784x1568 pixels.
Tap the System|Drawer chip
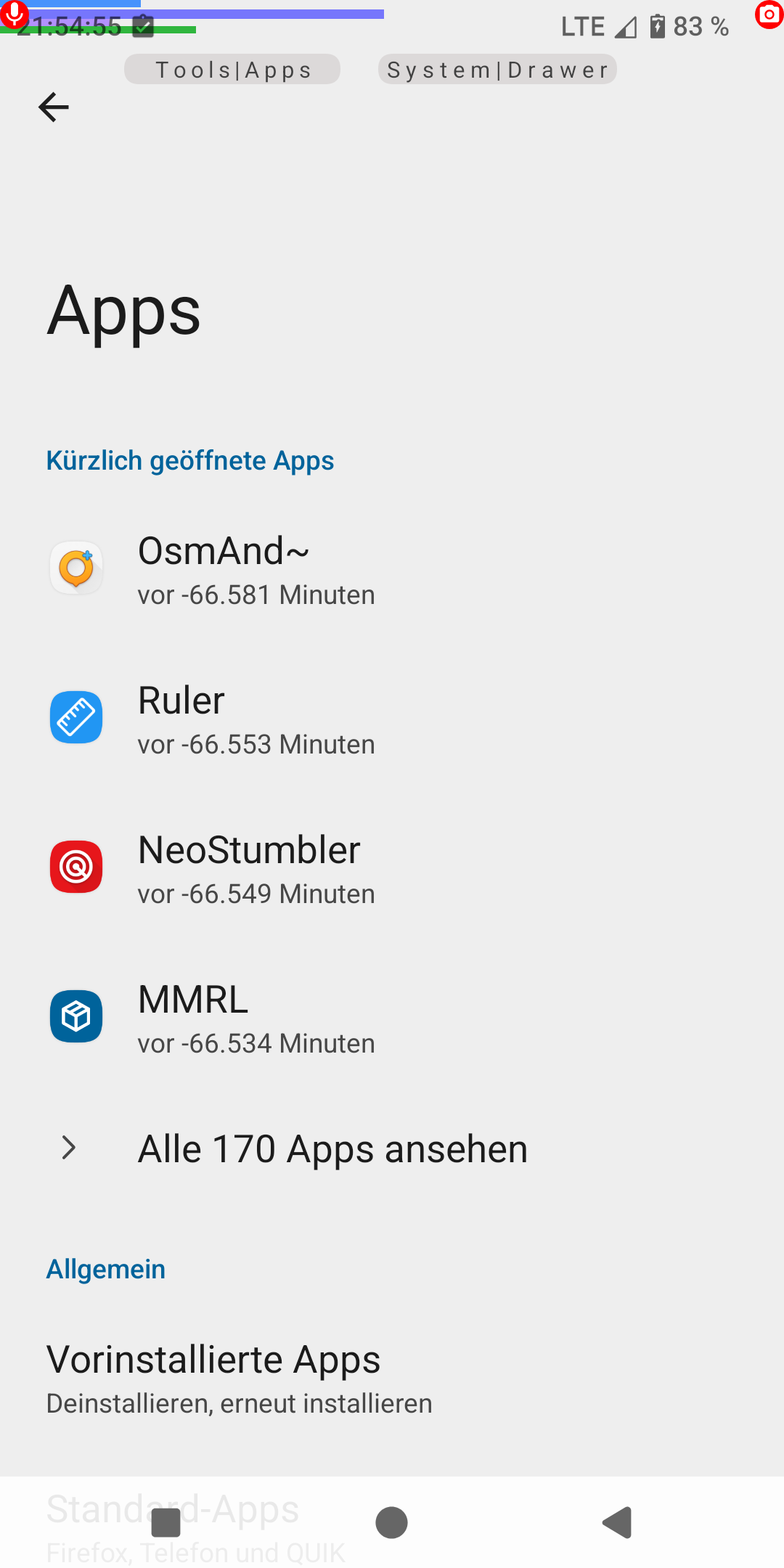[x=497, y=70]
